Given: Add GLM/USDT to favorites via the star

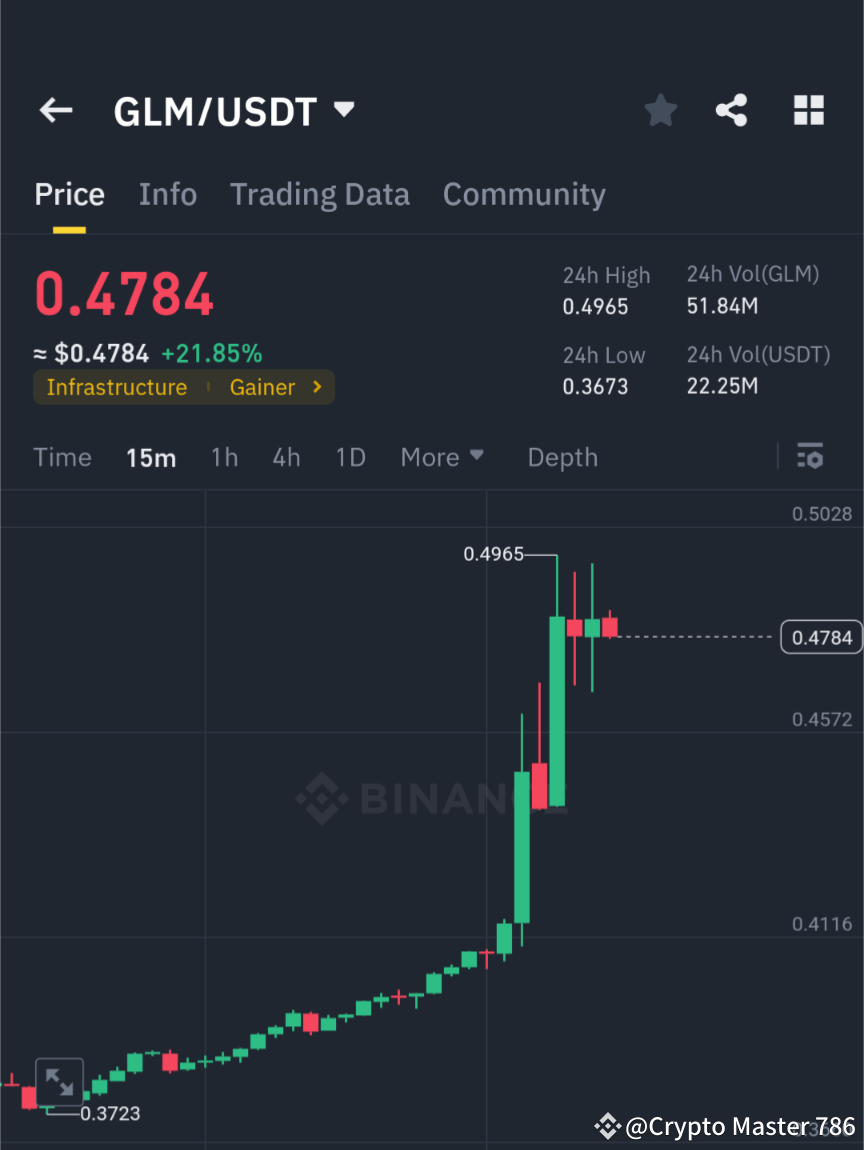Looking at the screenshot, I should point(660,110).
